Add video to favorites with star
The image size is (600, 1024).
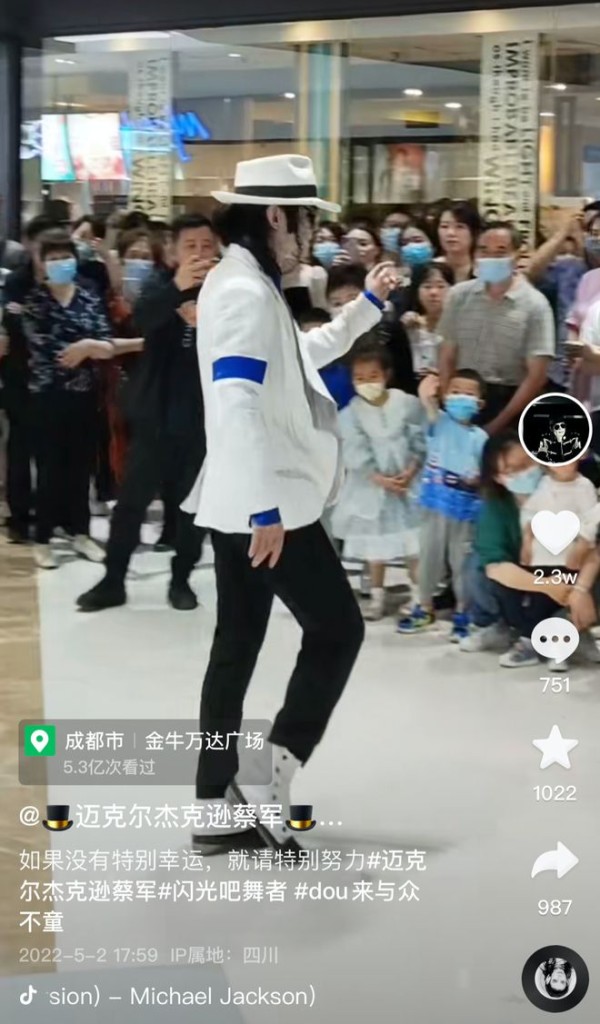555,748
